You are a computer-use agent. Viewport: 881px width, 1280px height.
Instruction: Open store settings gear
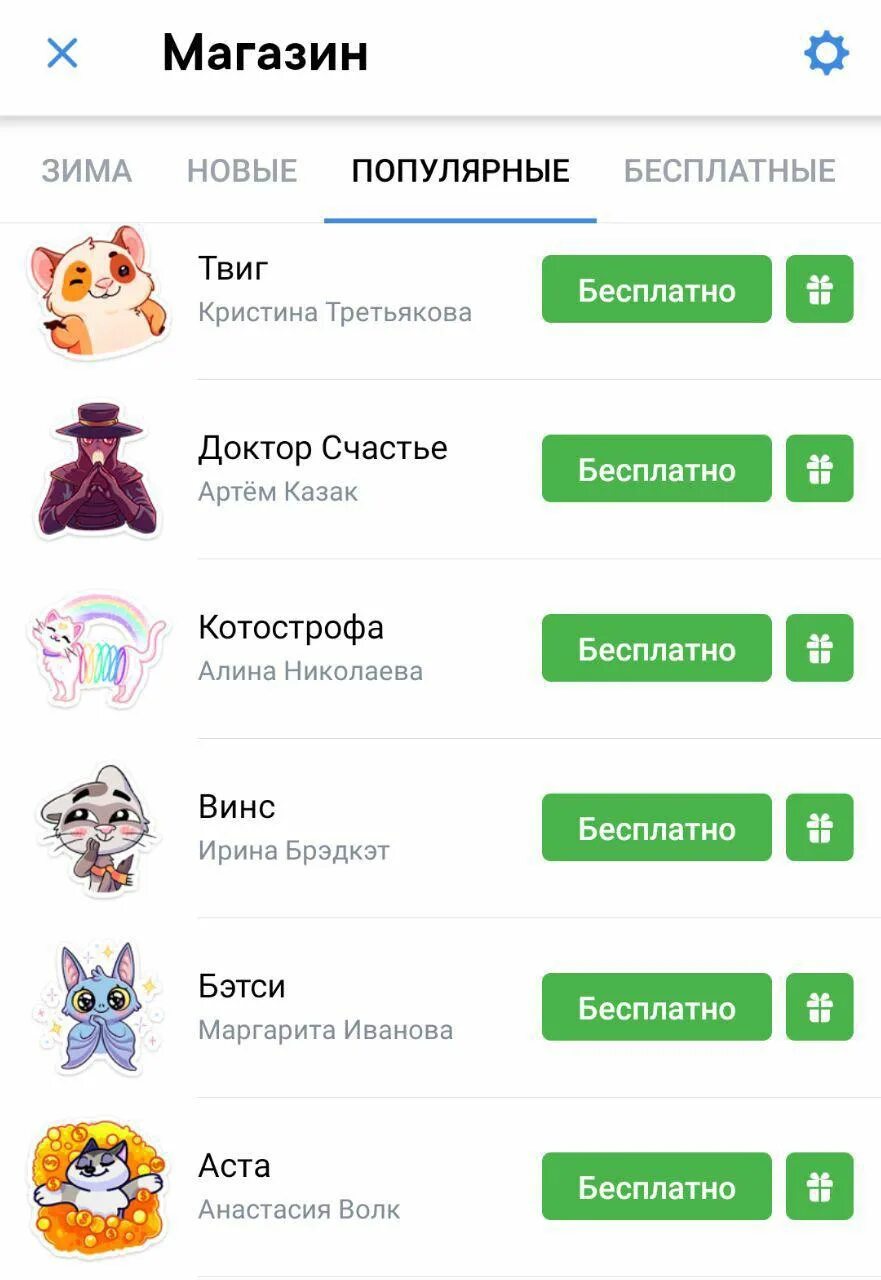[826, 53]
